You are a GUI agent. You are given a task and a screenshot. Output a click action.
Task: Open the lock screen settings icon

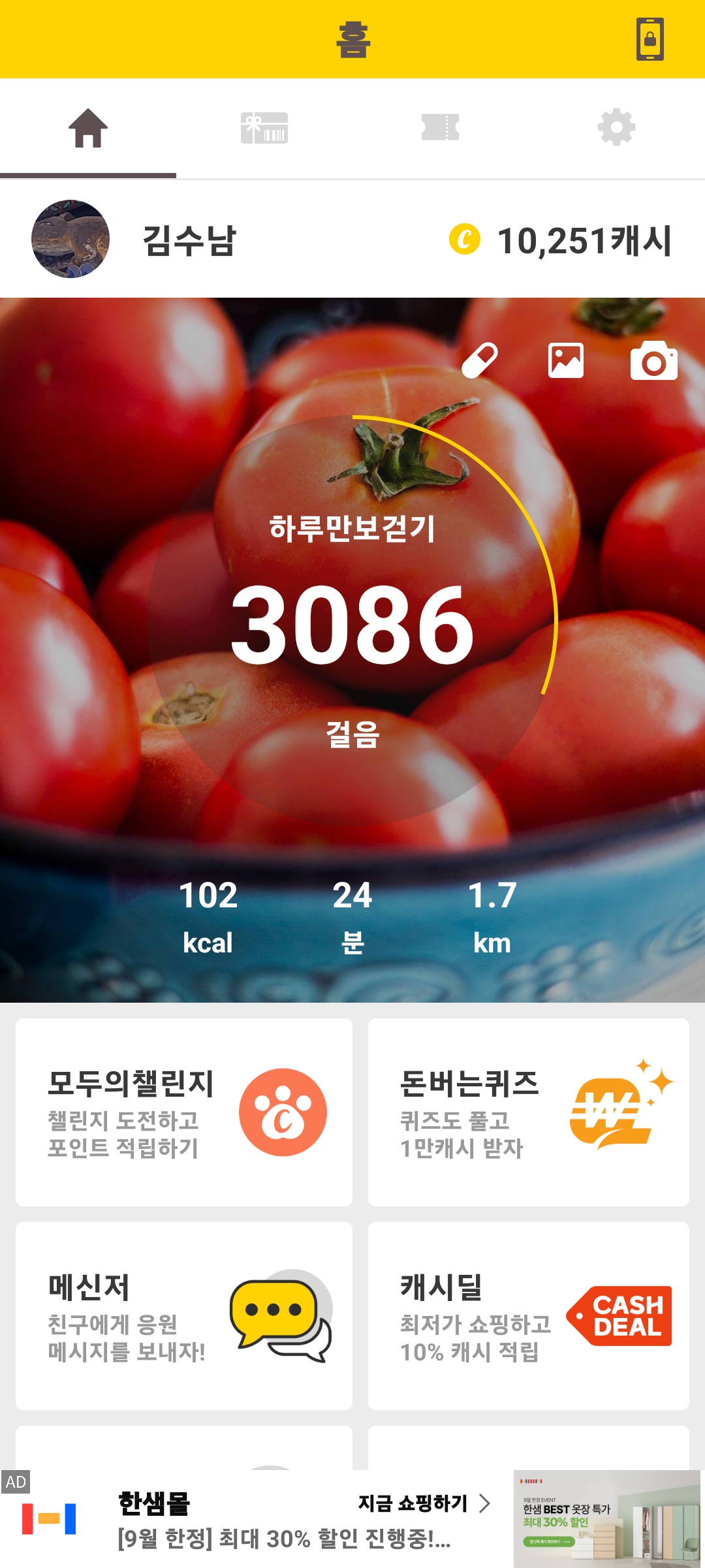click(x=650, y=39)
